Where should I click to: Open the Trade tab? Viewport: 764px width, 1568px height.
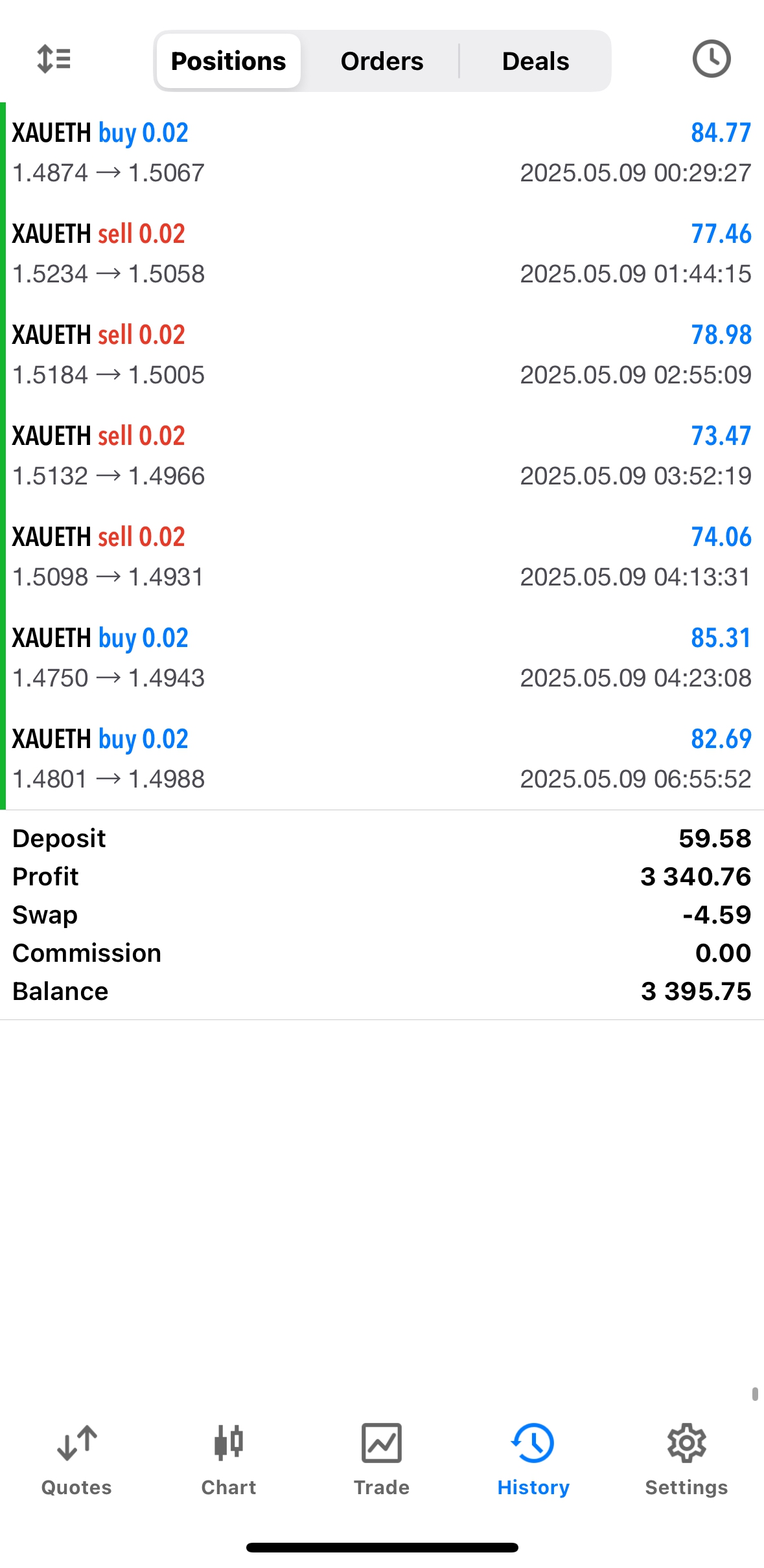pyautogui.click(x=382, y=1460)
